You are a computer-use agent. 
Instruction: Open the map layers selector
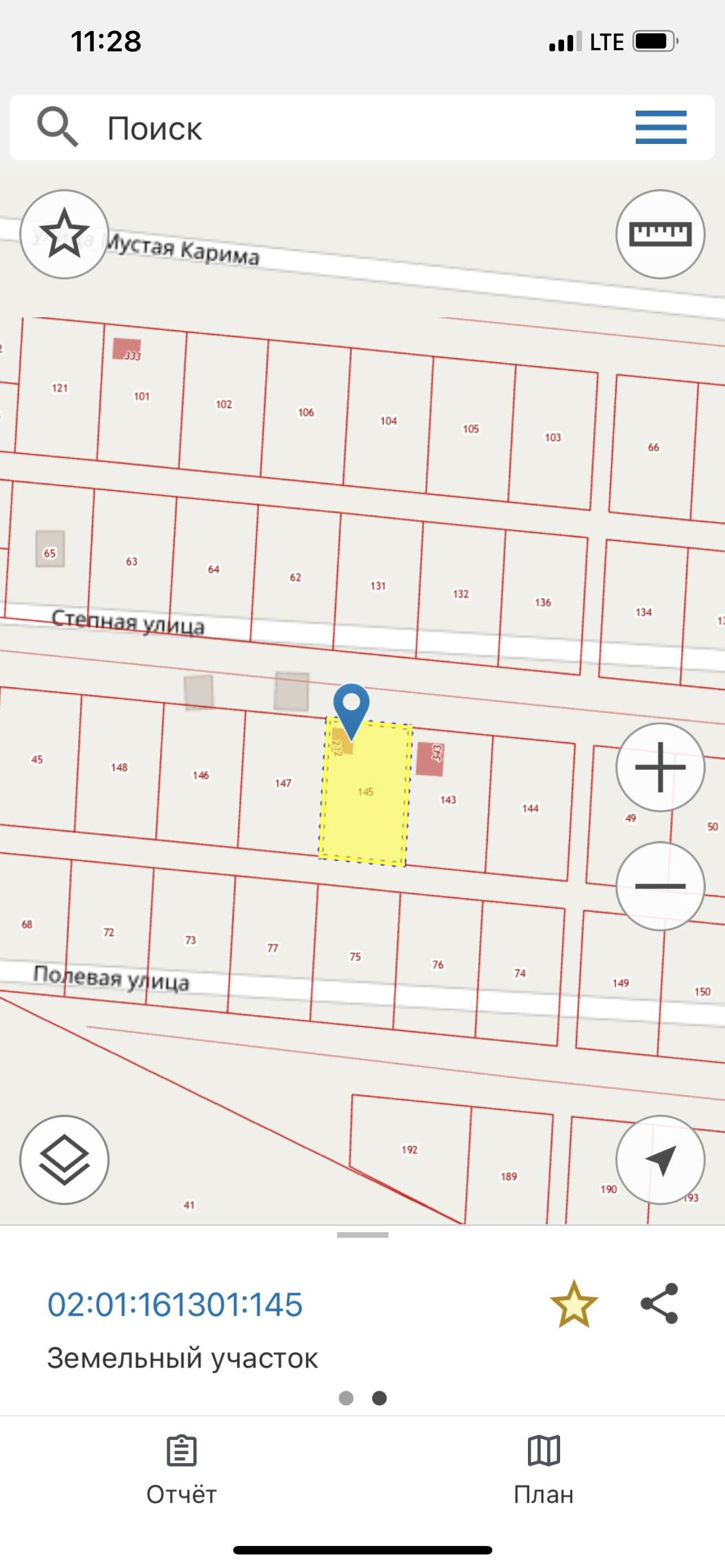click(x=64, y=1159)
